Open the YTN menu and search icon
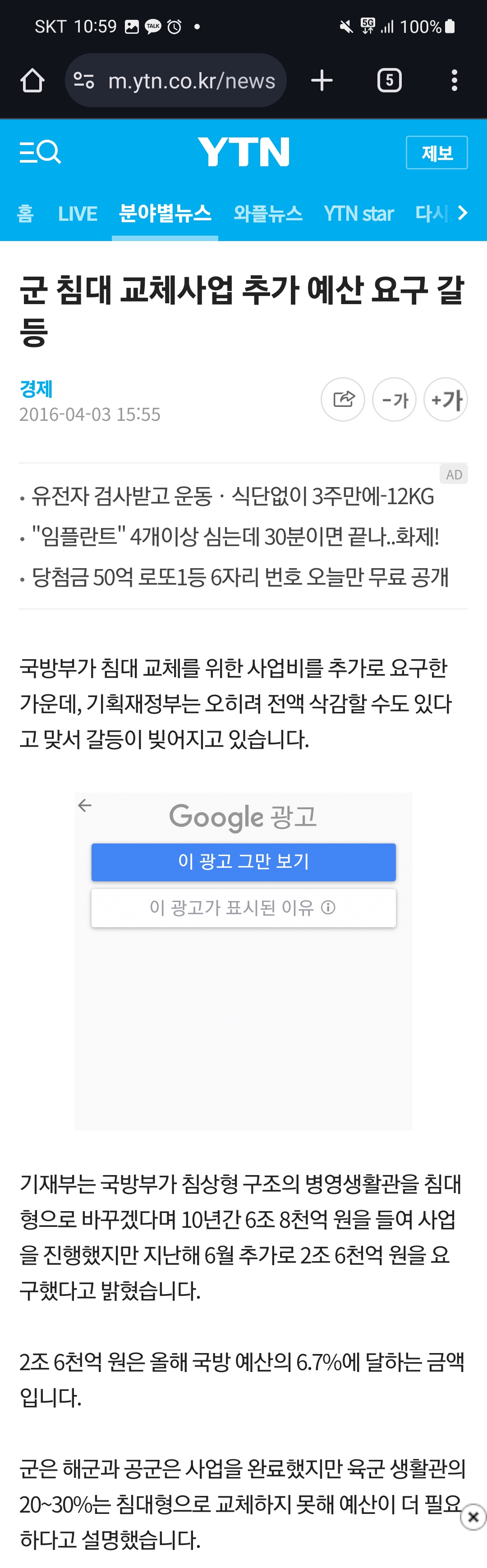Viewport: 487px width, 1568px height. tap(40, 151)
